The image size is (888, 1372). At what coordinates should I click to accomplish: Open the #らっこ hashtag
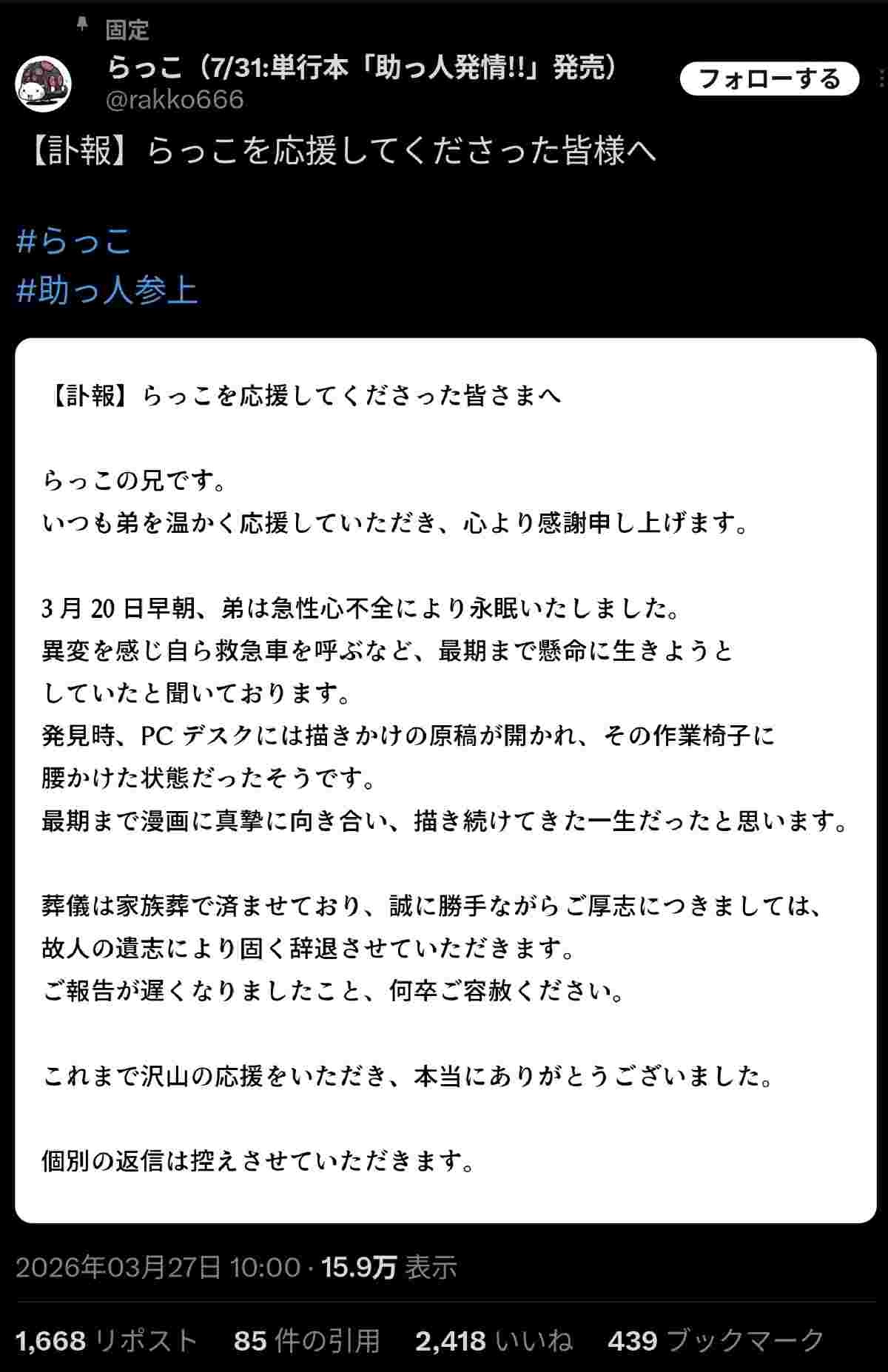74,241
